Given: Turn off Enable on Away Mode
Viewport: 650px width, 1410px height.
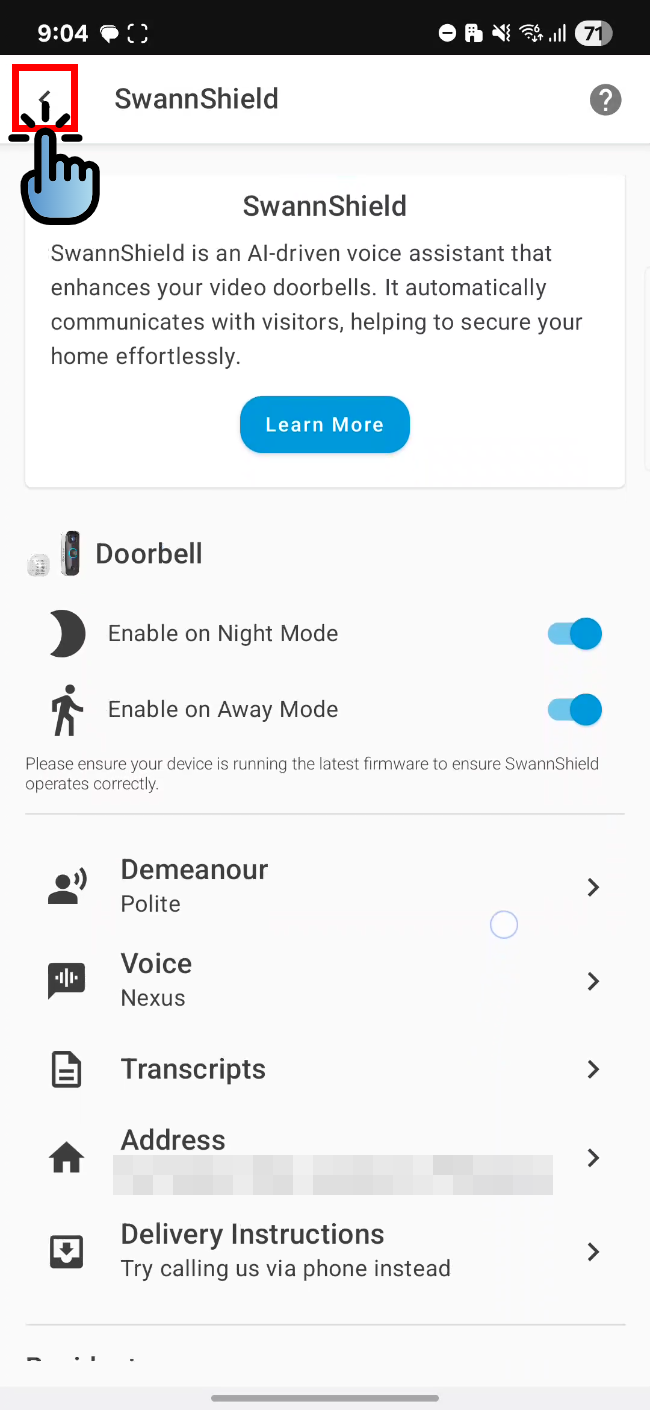Looking at the screenshot, I should (574, 710).
